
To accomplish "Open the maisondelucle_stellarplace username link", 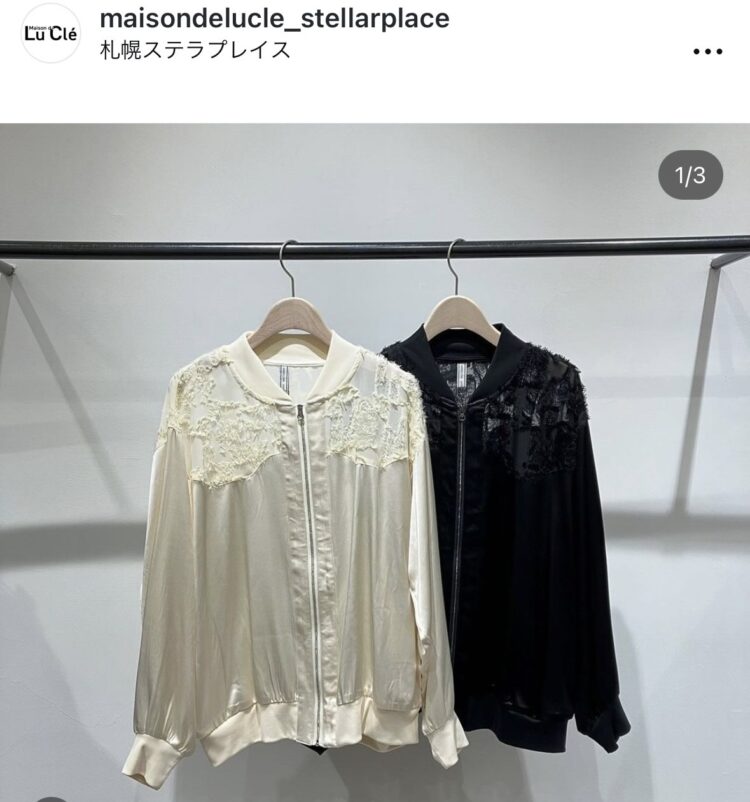I will 275,19.
